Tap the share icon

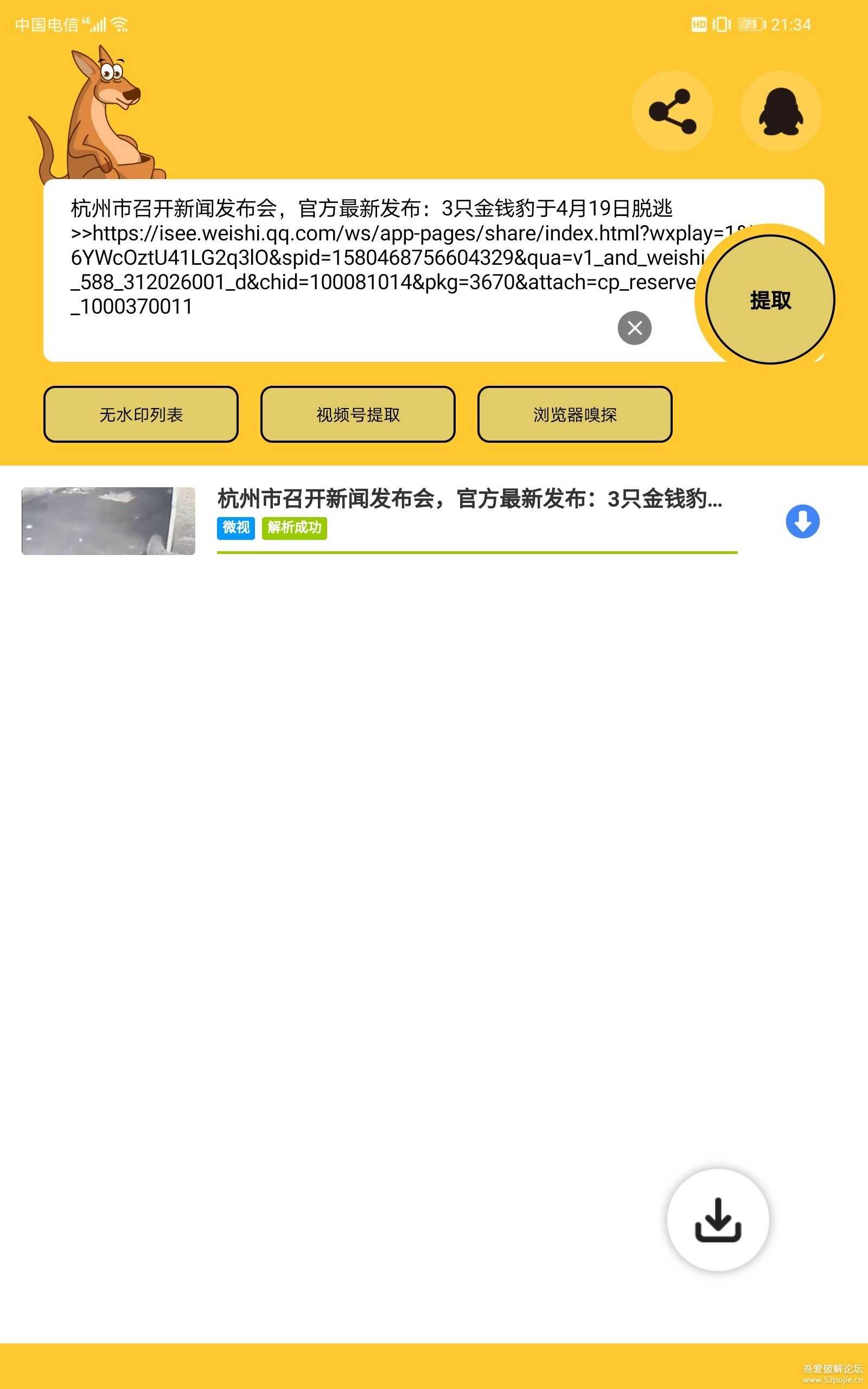pyautogui.click(x=672, y=111)
